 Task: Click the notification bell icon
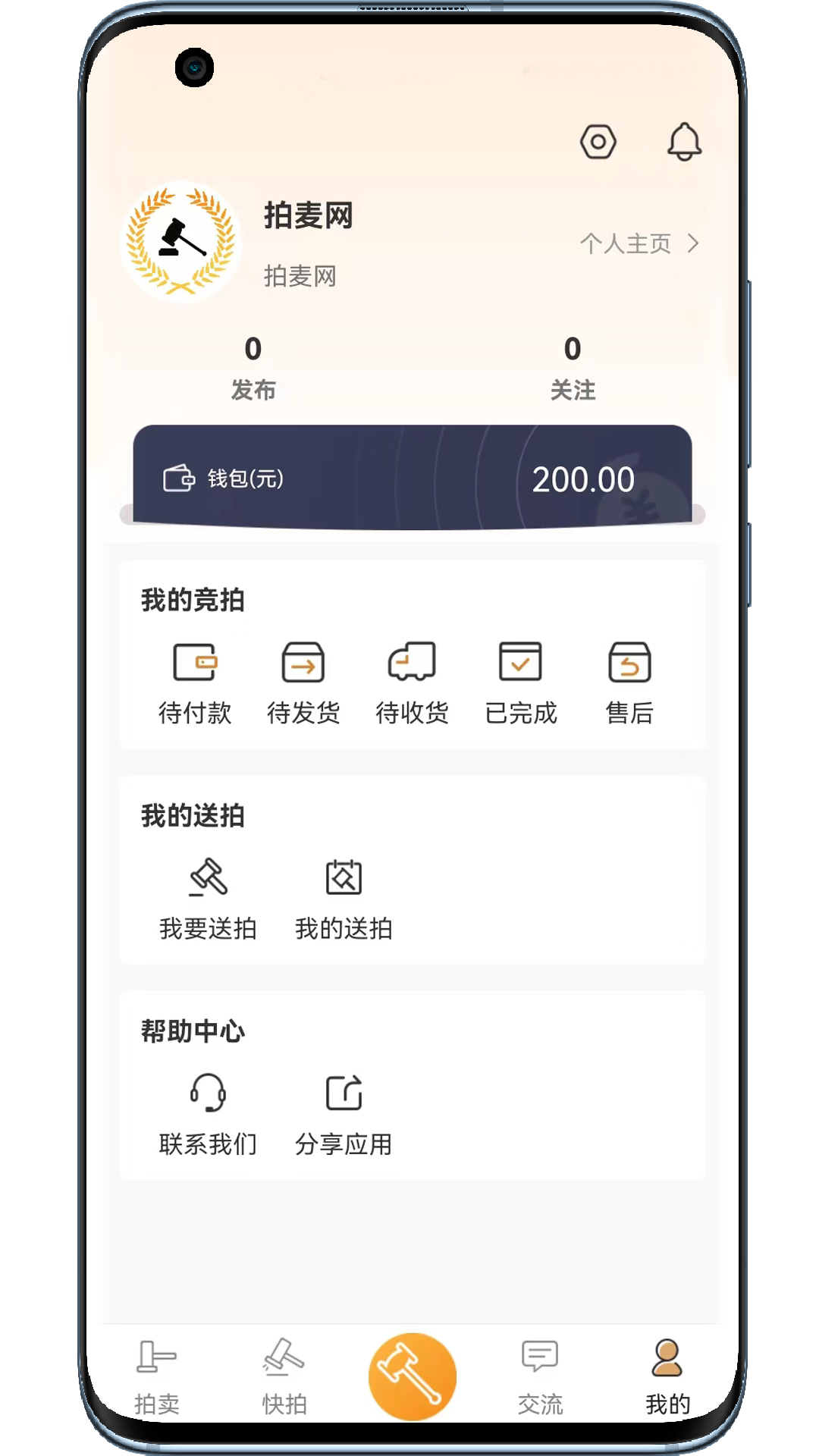683,142
